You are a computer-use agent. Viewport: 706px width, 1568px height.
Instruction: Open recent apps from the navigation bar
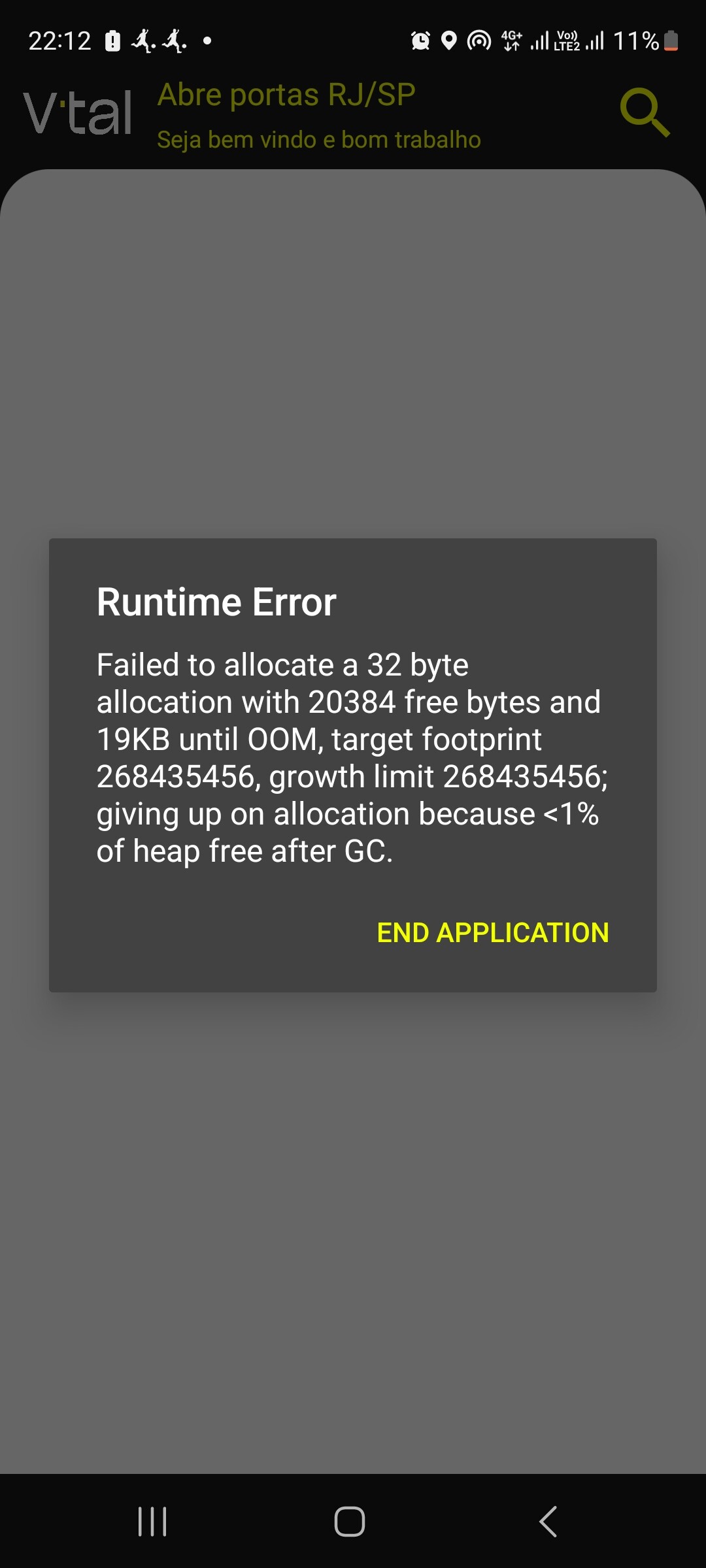point(152,1522)
